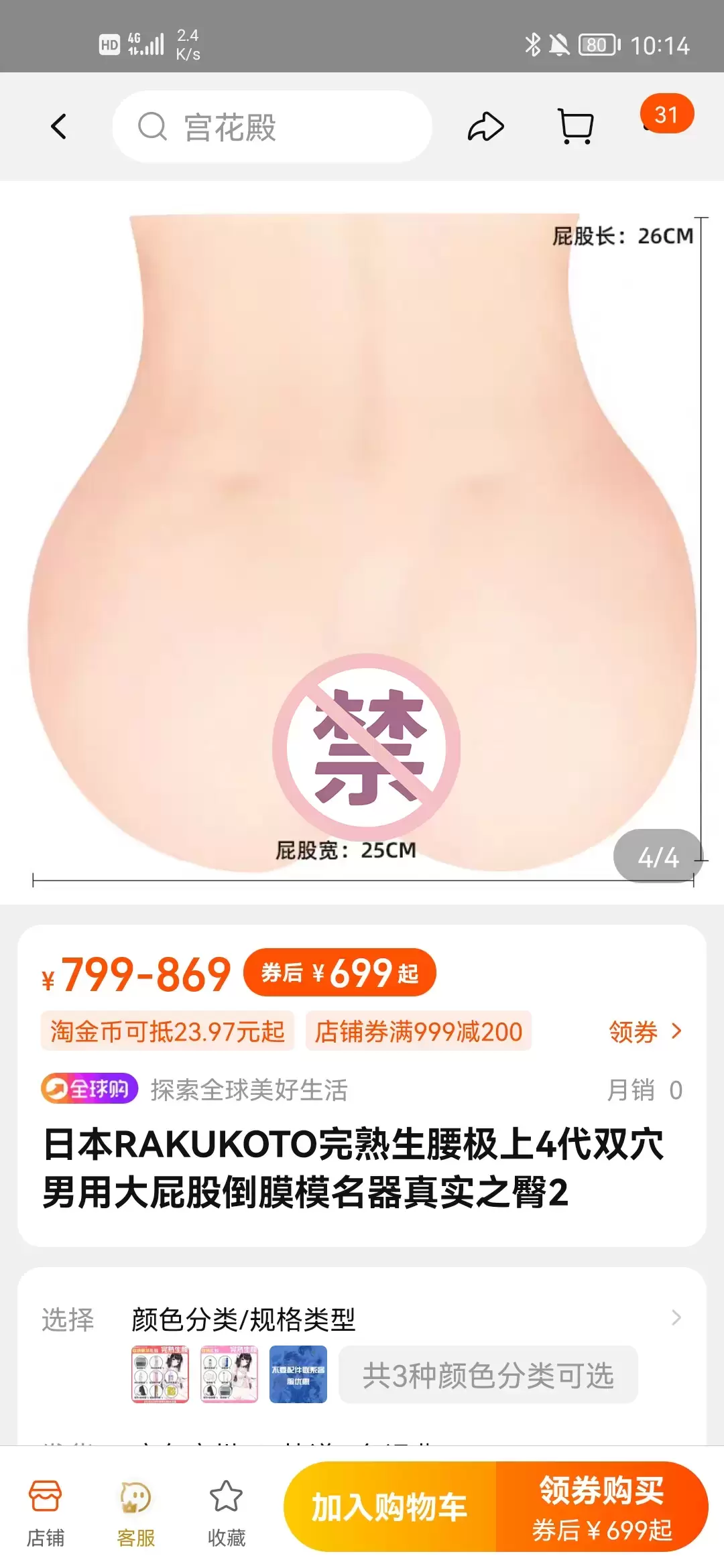Tap the magnifier icon in search bar
This screenshot has height=1568, width=724.
click(153, 126)
